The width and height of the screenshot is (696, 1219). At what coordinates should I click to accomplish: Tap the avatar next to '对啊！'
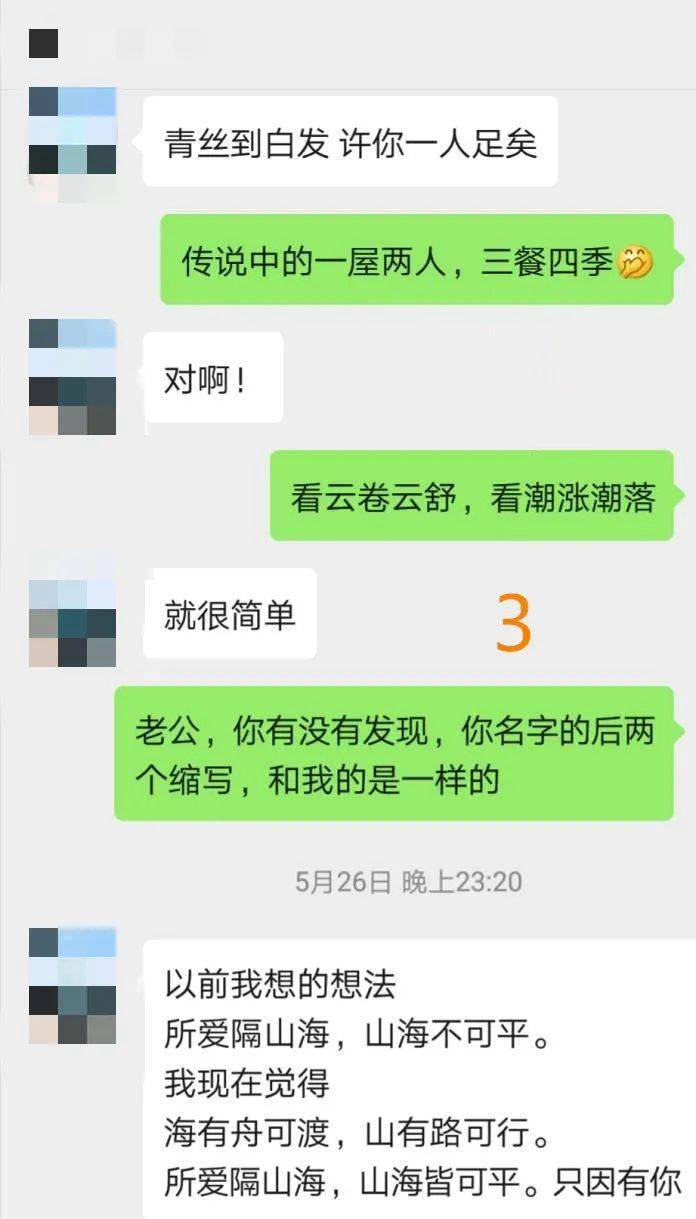click(72, 377)
